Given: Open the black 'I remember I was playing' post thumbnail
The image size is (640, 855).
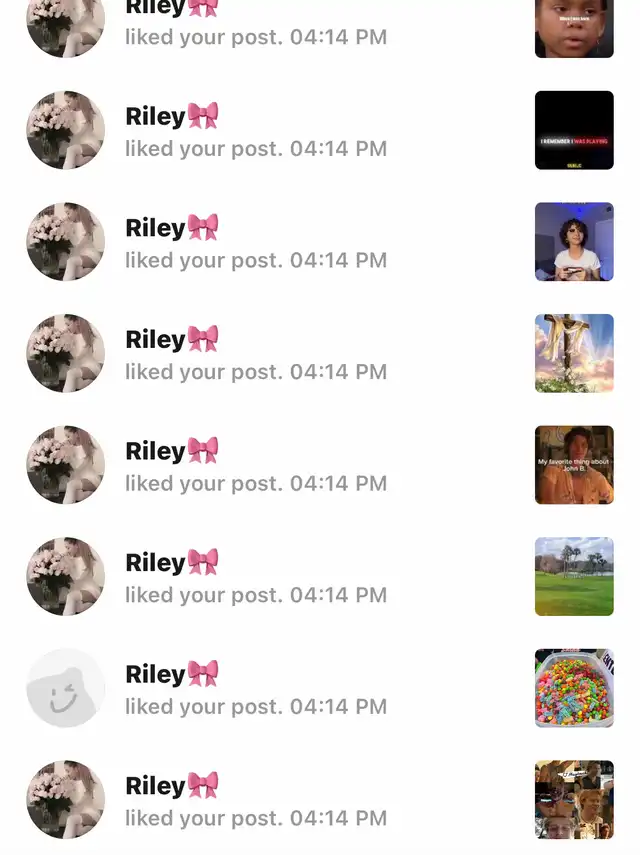Looking at the screenshot, I should (574, 130).
